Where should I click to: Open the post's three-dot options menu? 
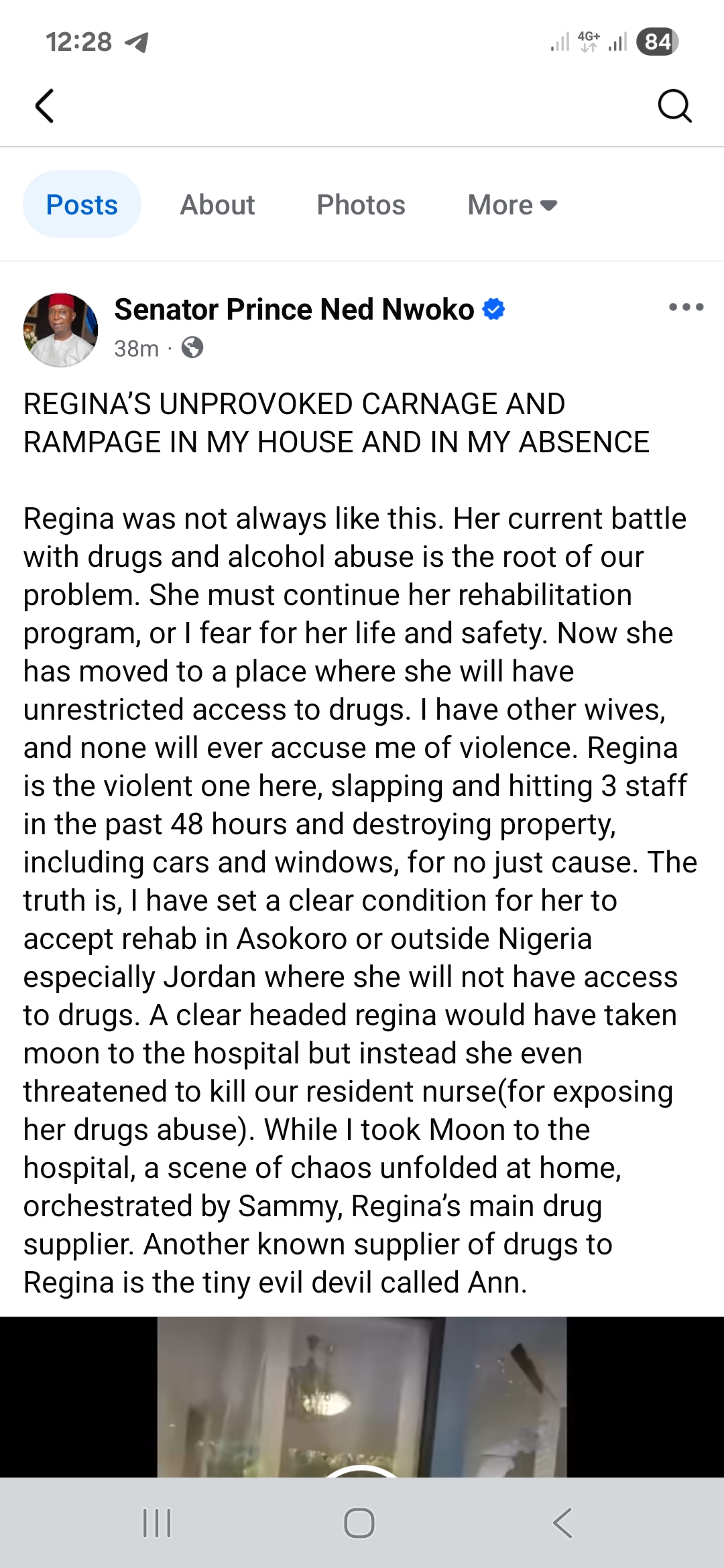[x=686, y=308]
